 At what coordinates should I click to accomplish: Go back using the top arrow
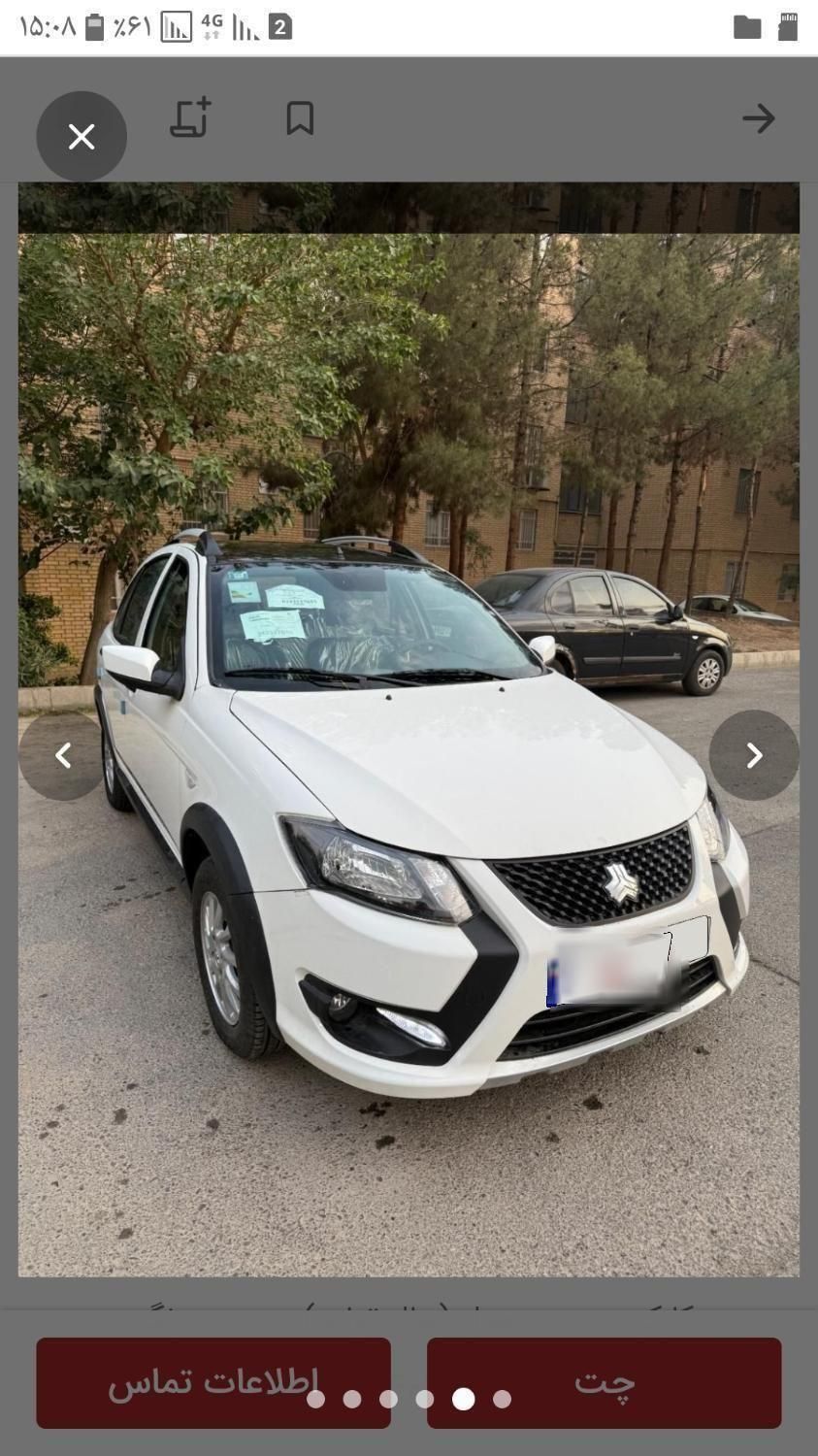(x=758, y=118)
